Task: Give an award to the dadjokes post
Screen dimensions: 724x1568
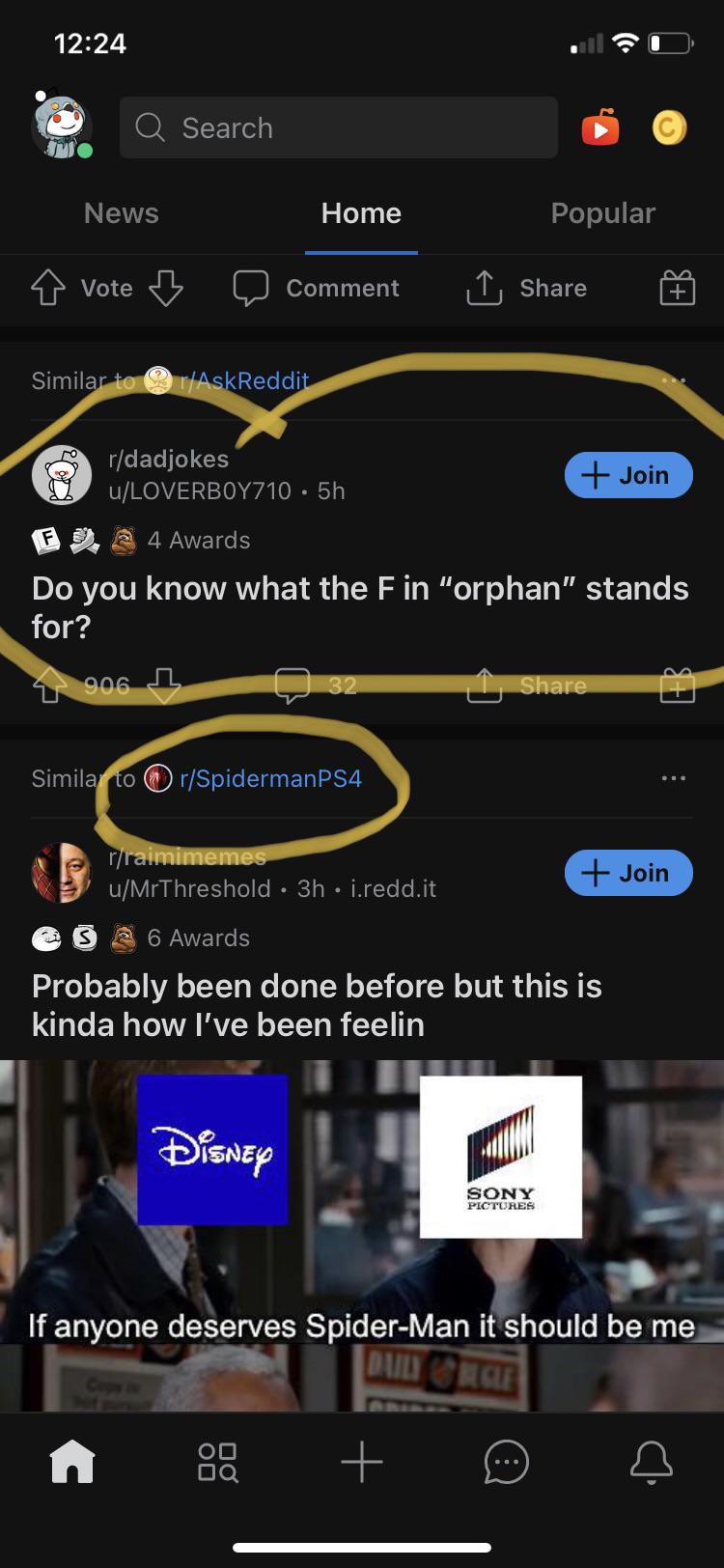Action: pos(677,686)
